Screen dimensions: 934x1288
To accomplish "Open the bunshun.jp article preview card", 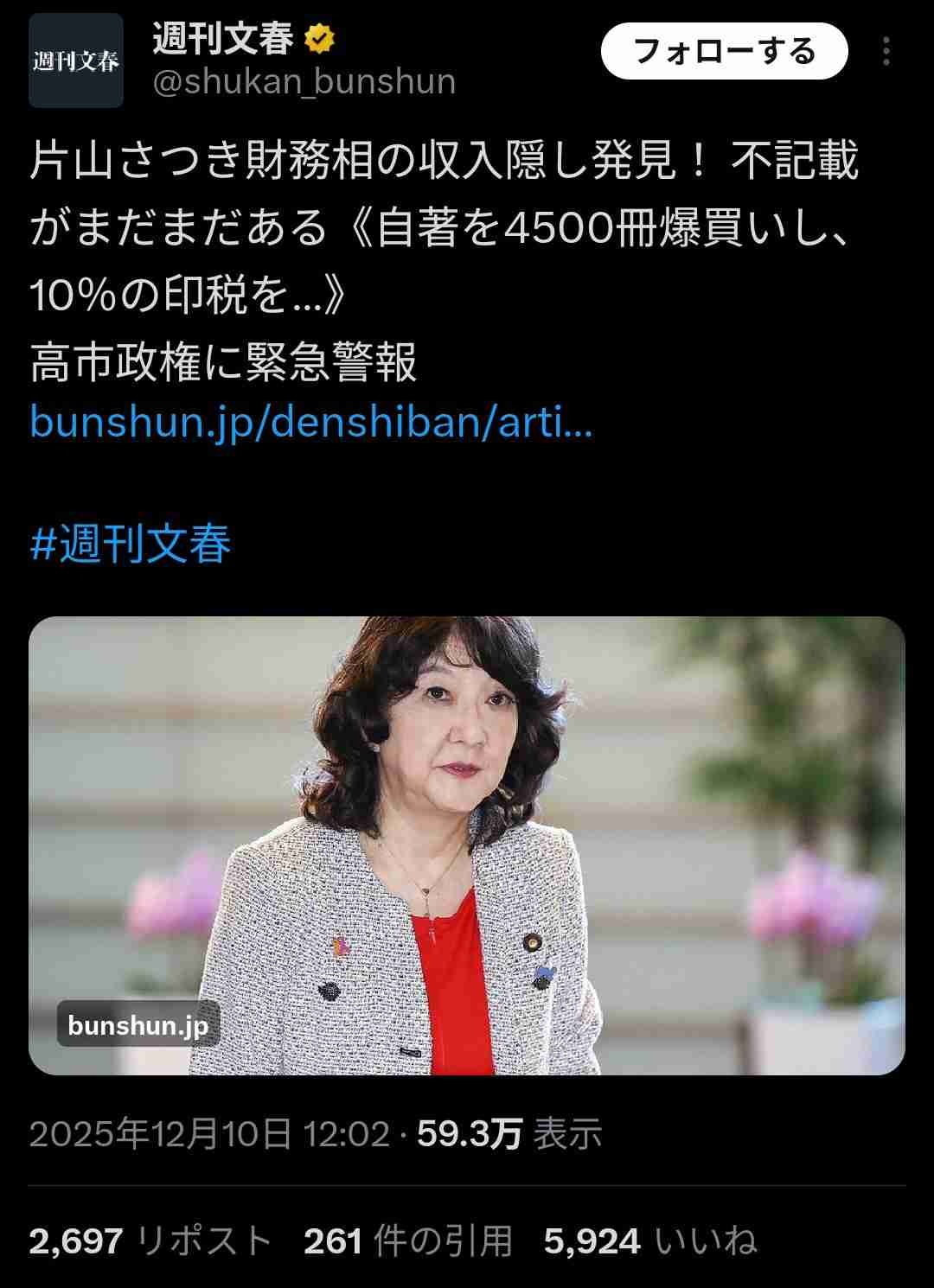I will (467, 845).
